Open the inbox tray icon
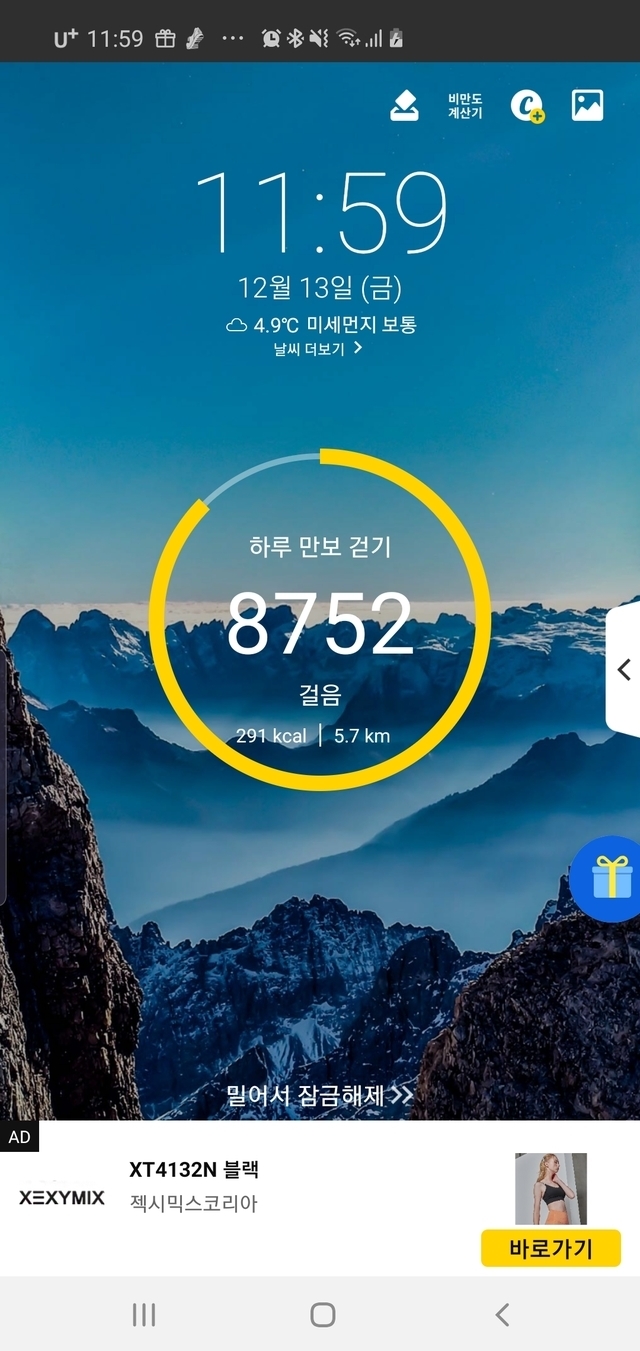The image size is (640, 1351). (x=404, y=105)
